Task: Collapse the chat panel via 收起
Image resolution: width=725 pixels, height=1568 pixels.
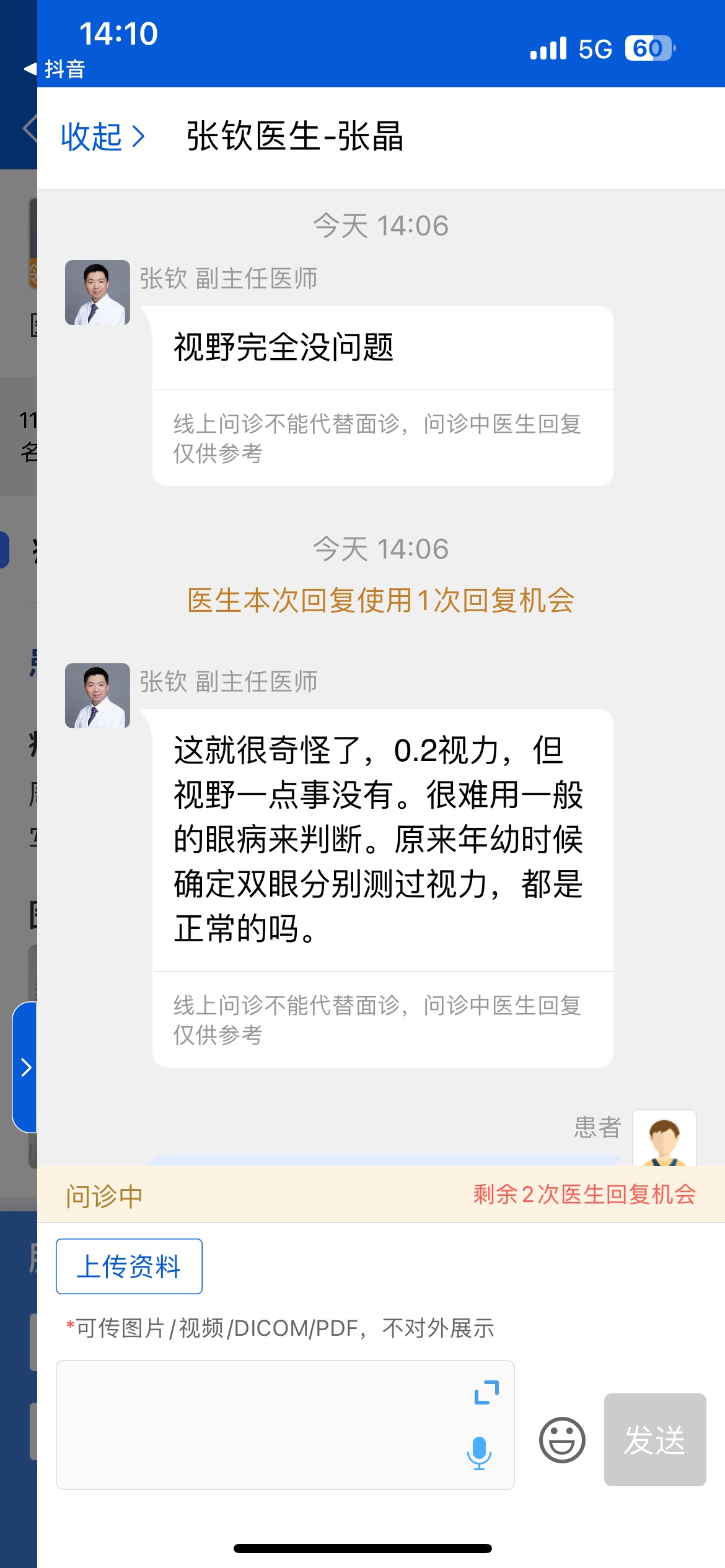Action: click(x=103, y=137)
